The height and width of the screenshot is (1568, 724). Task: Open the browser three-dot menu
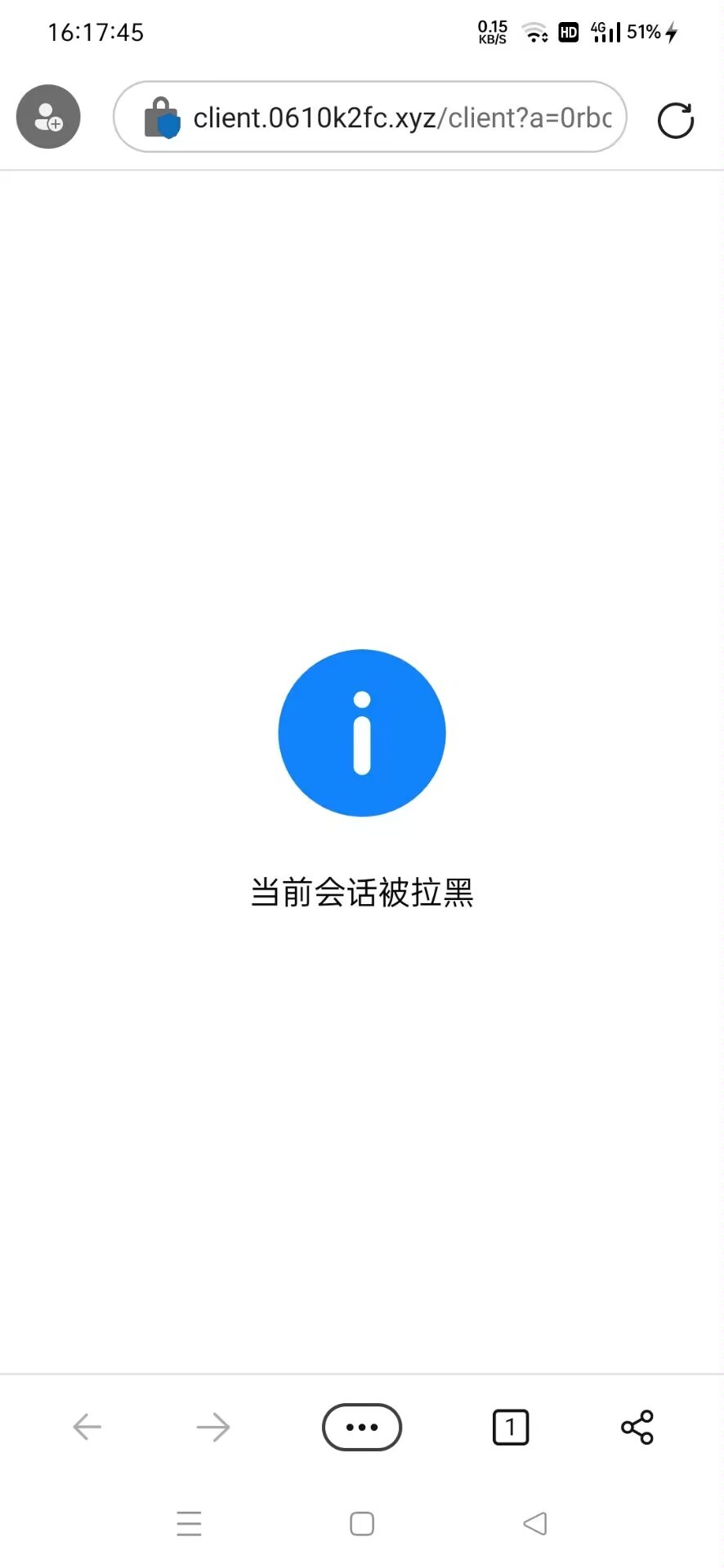tap(362, 1427)
